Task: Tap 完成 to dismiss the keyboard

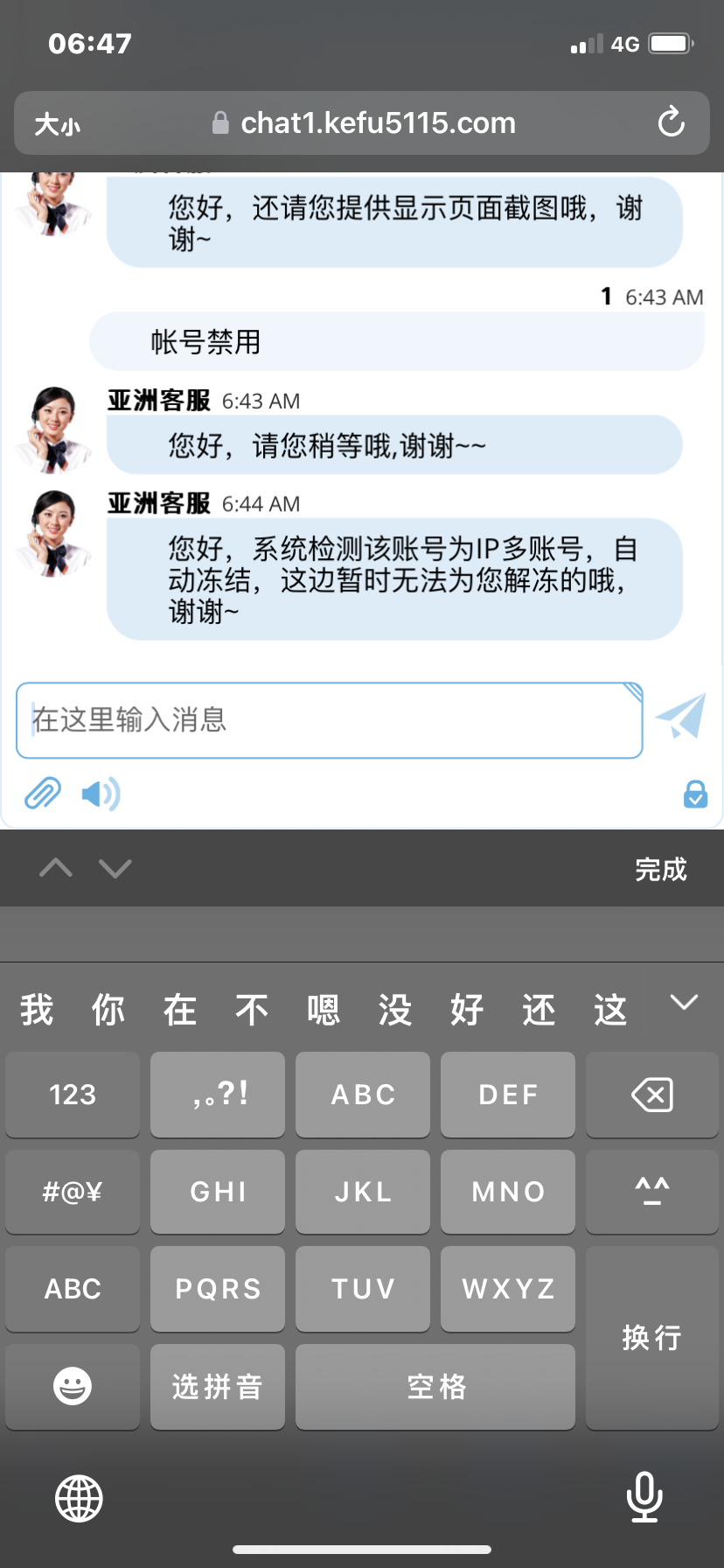Action: tap(662, 870)
